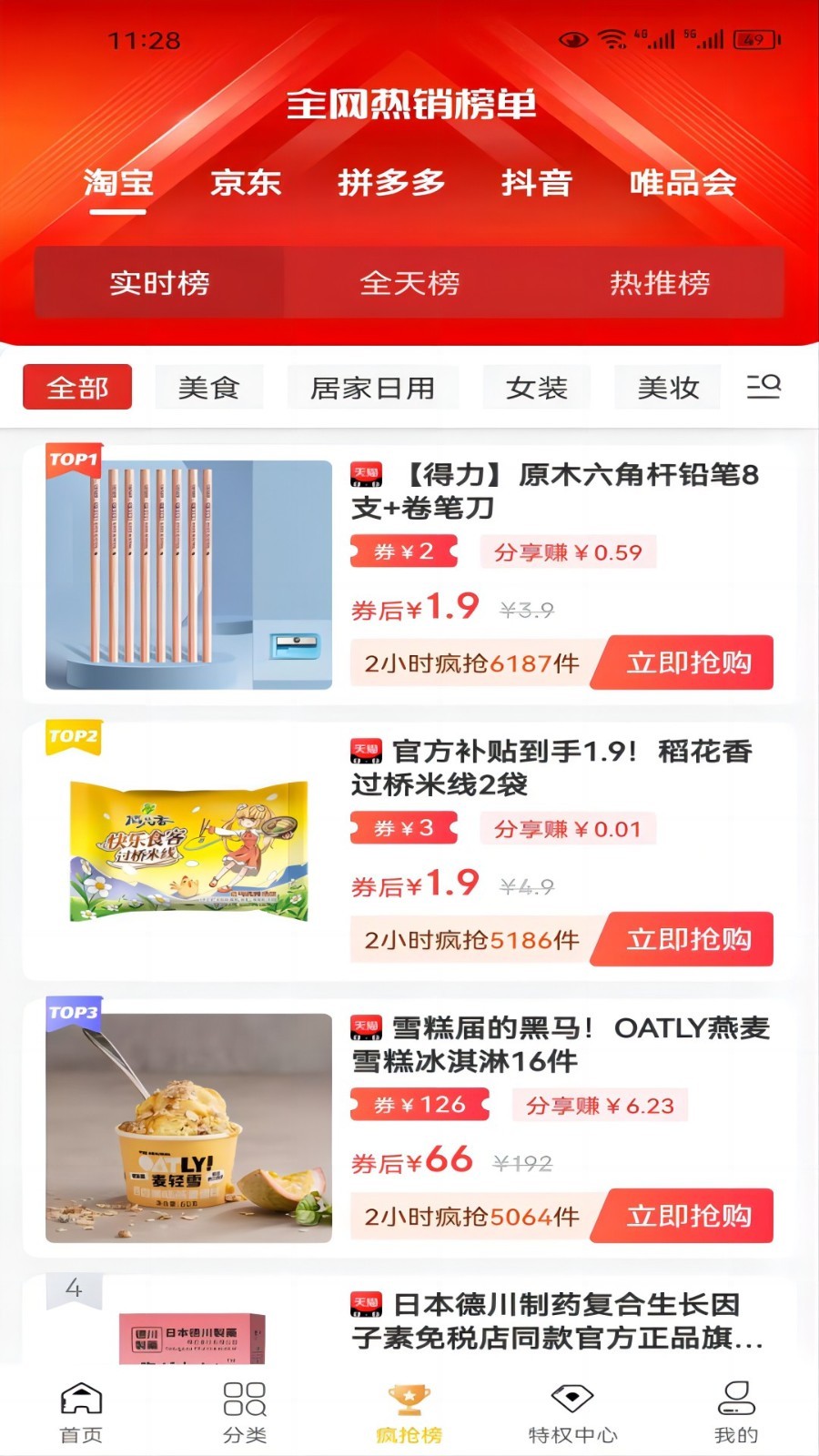Open the 分类 tab
The height and width of the screenshot is (1456, 819).
click(245, 1412)
